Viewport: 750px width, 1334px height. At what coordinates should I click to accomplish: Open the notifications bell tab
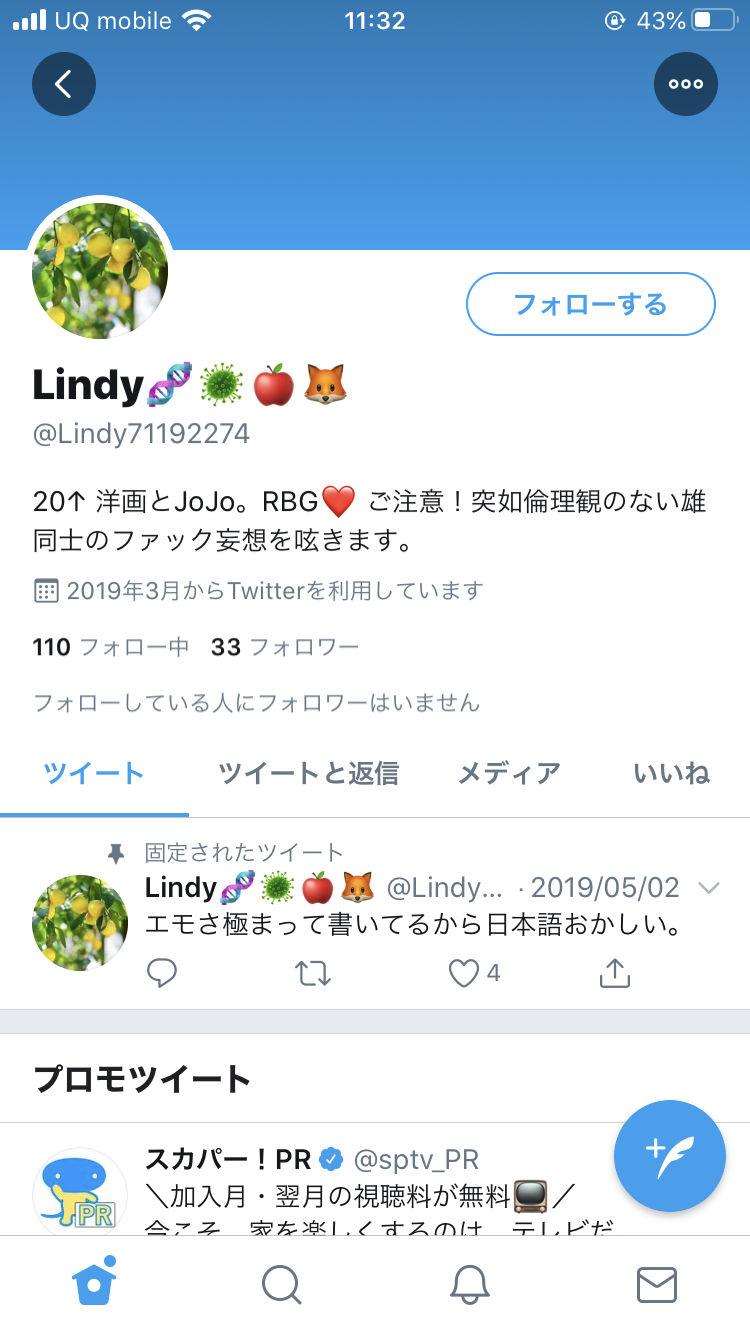469,1284
